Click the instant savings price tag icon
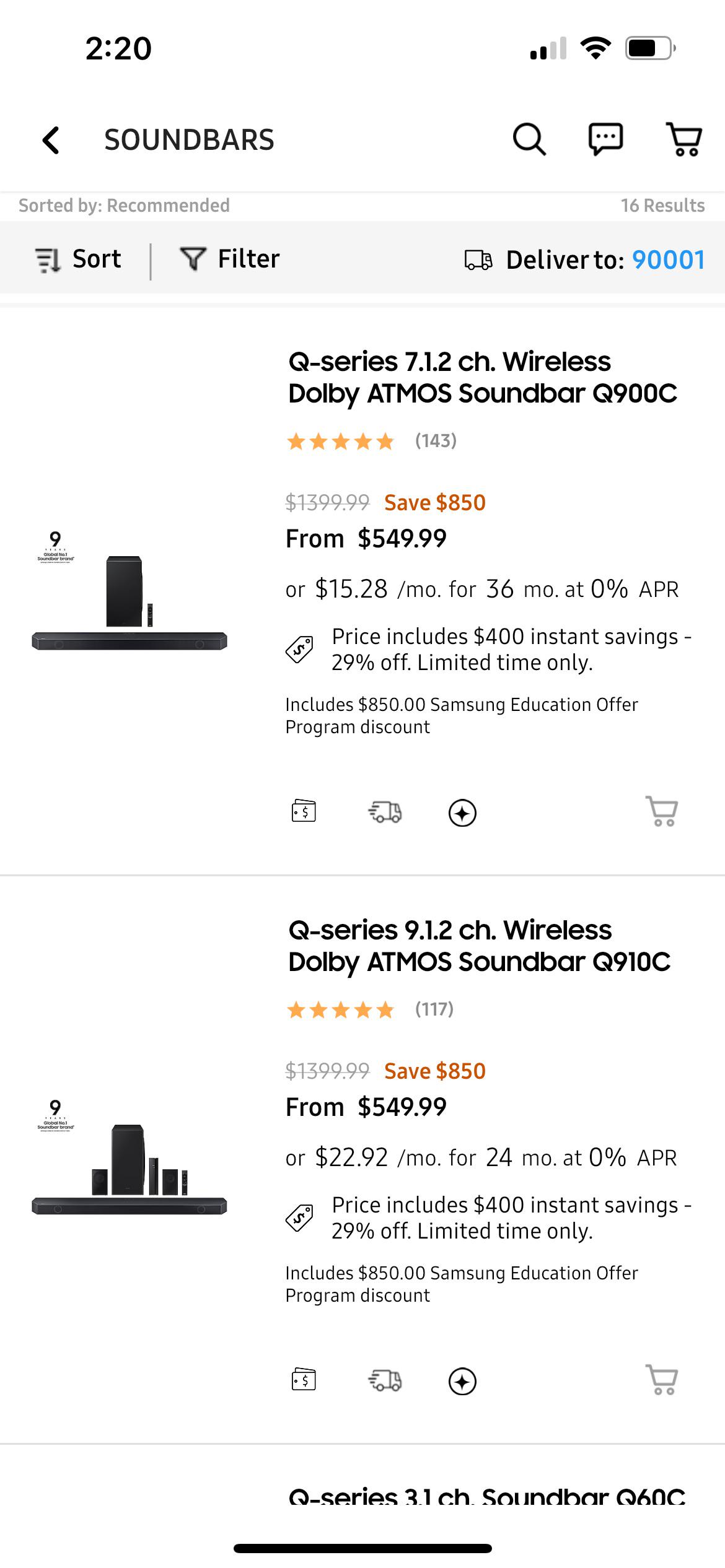The image size is (725, 1568). point(300,649)
